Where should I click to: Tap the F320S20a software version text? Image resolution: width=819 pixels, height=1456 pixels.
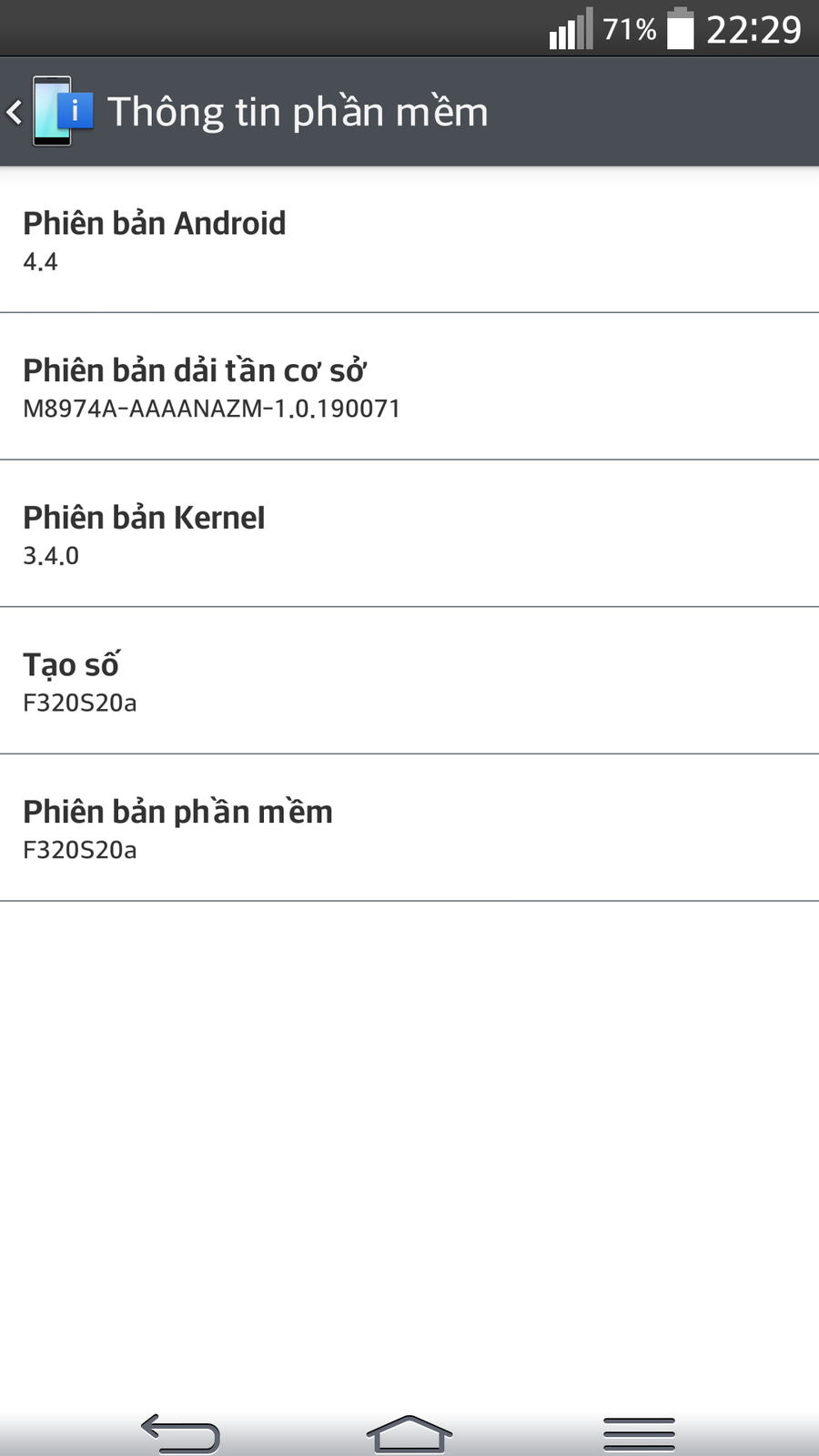coord(80,849)
